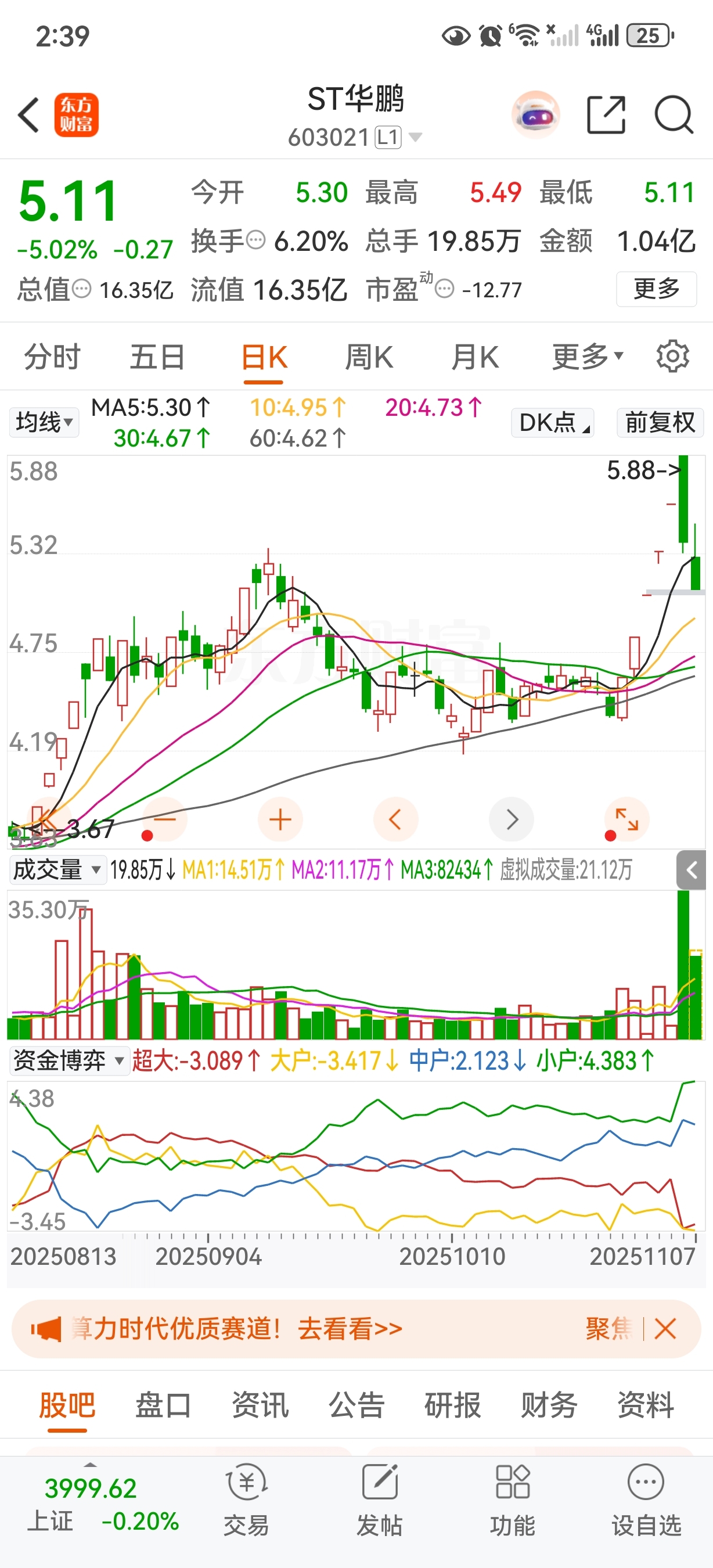Go back to the previous page
Image resolution: width=713 pixels, height=1568 pixels.
point(28,115)
